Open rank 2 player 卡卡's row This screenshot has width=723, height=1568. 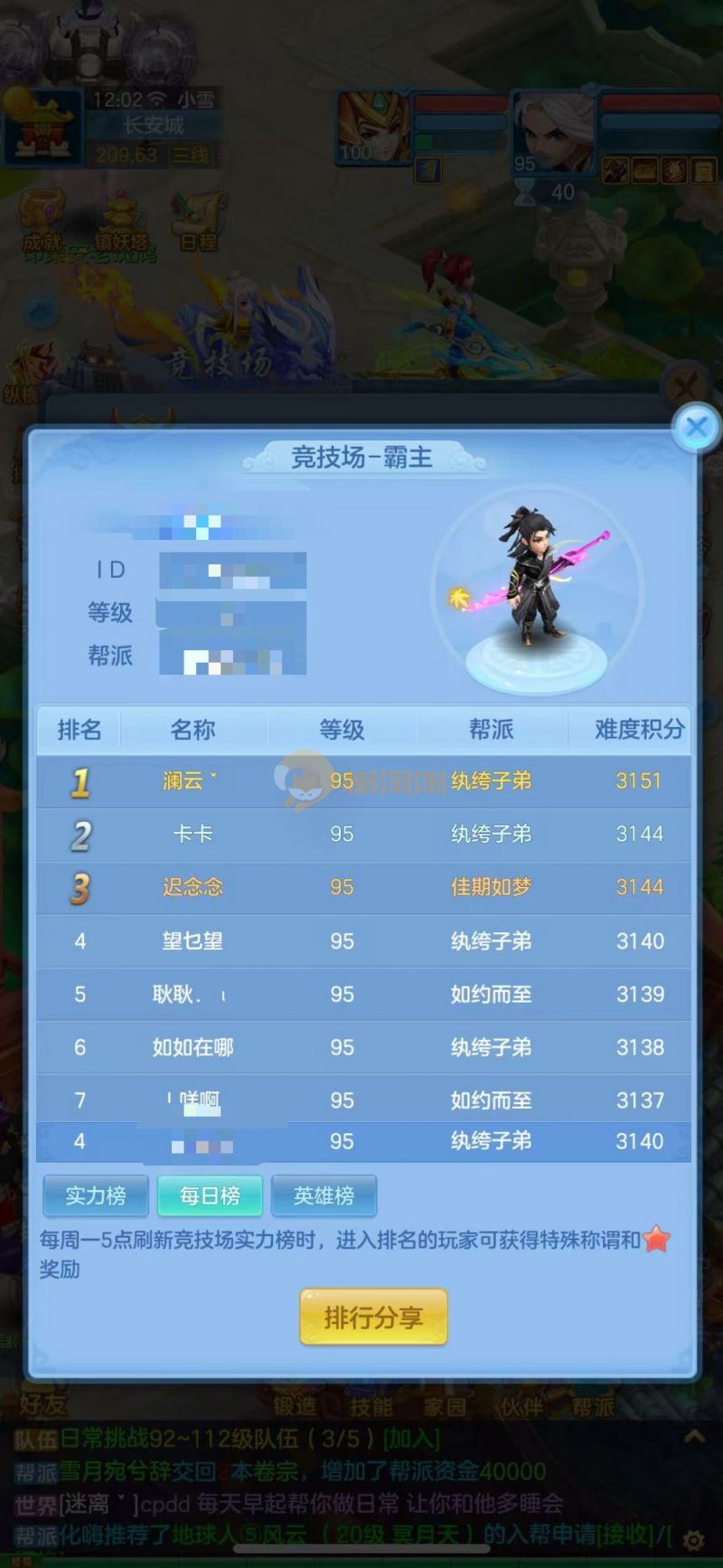click(363, 834)
